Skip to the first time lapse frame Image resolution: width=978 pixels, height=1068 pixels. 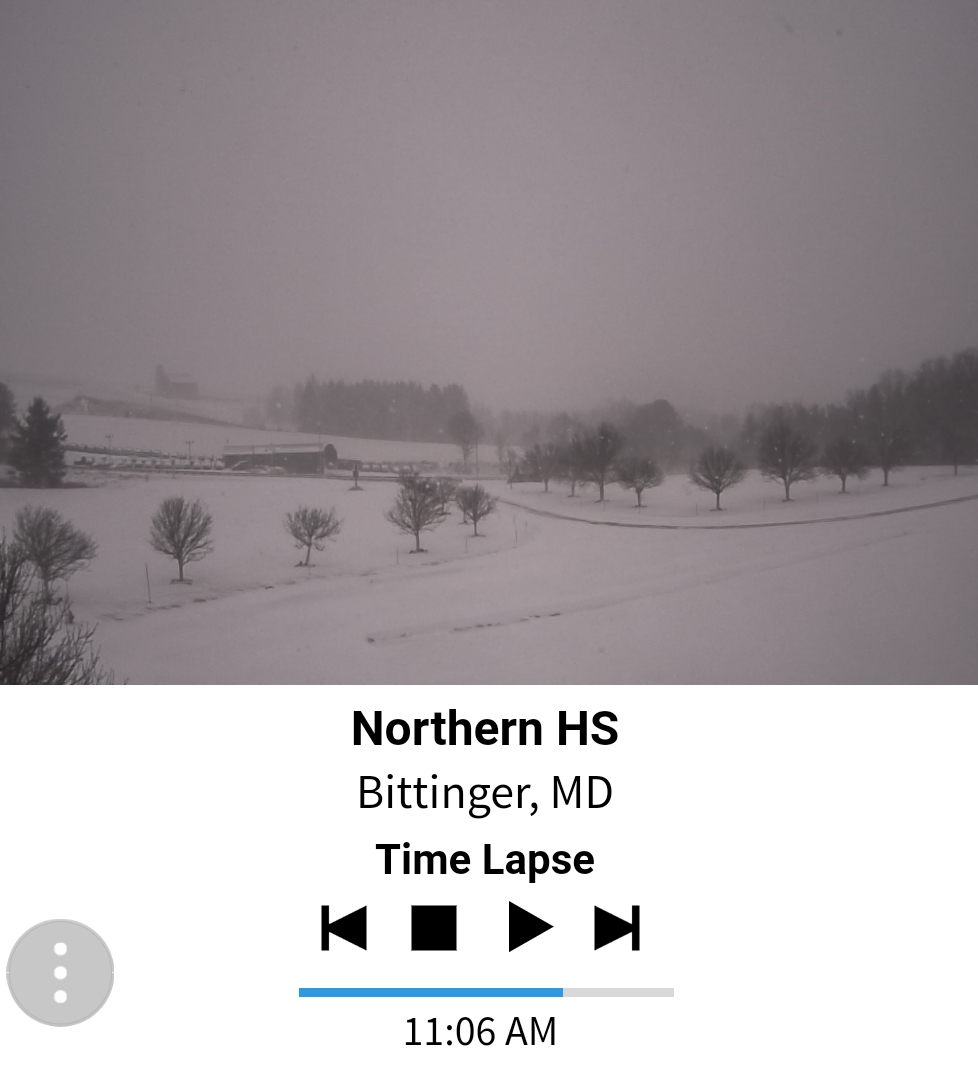click(344, 928)
